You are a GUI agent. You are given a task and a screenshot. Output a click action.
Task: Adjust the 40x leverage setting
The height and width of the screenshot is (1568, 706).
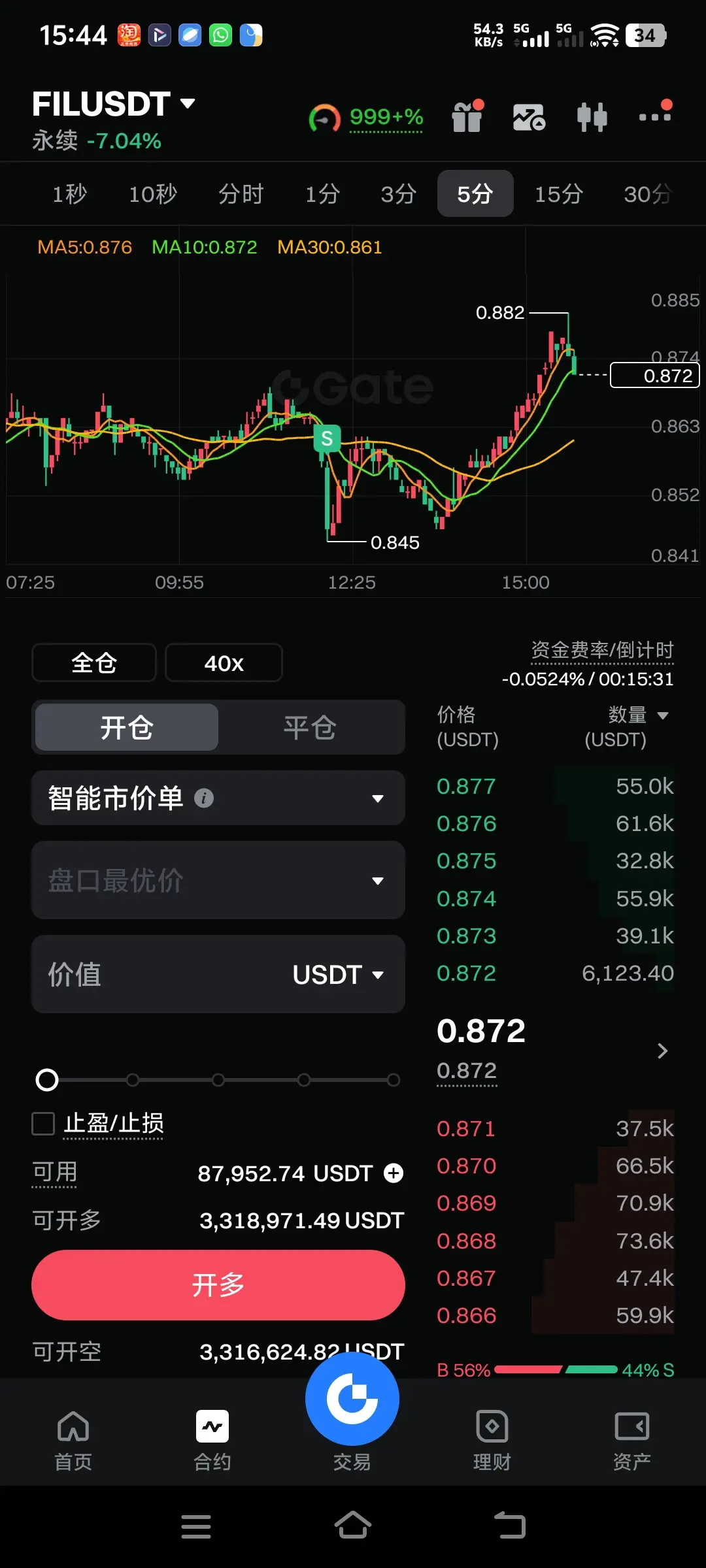click(x=224, y=663)
